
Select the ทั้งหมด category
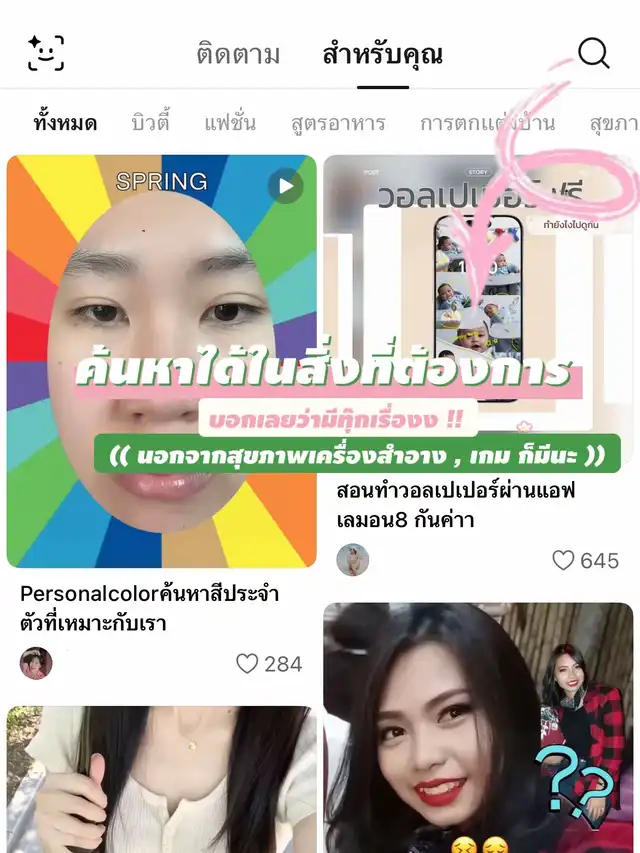click(65, 124)
